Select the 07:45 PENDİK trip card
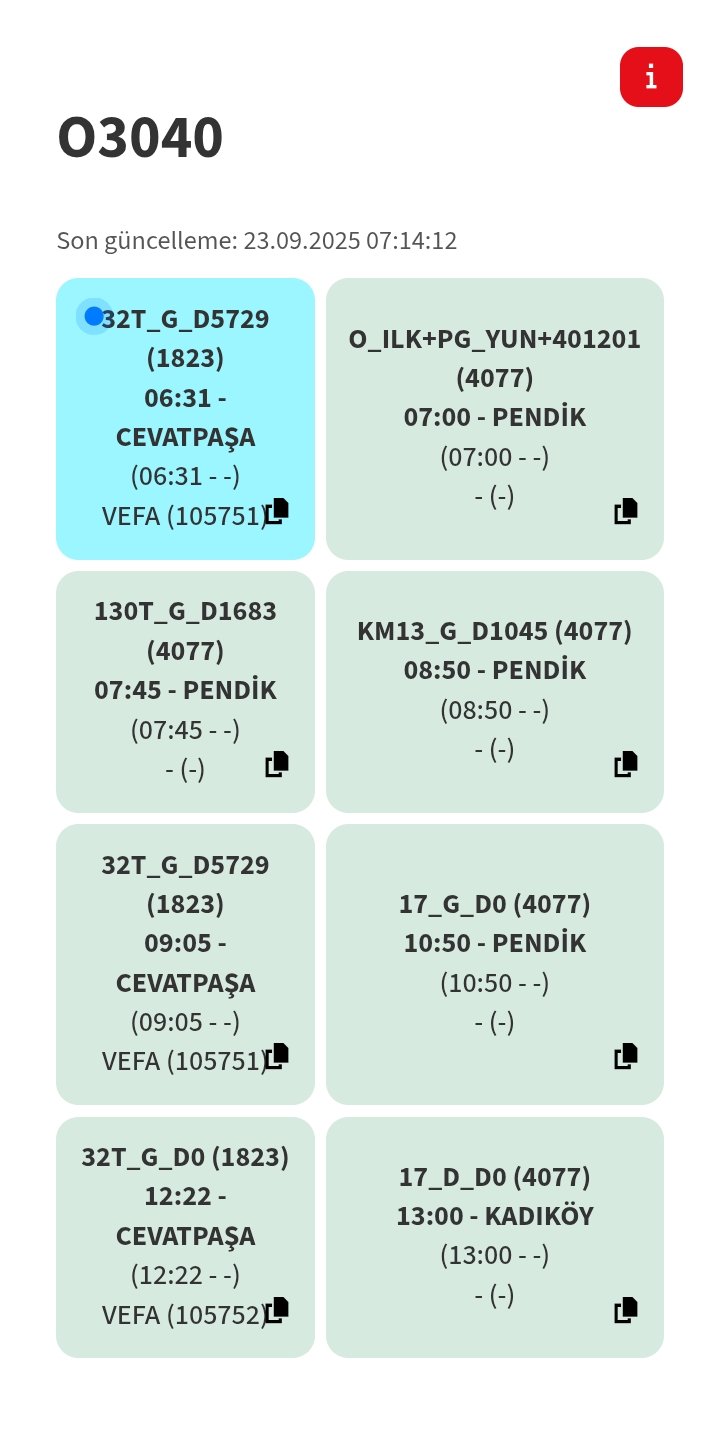The width and height of the screenshot is (720, 1451). click(185, 691)
